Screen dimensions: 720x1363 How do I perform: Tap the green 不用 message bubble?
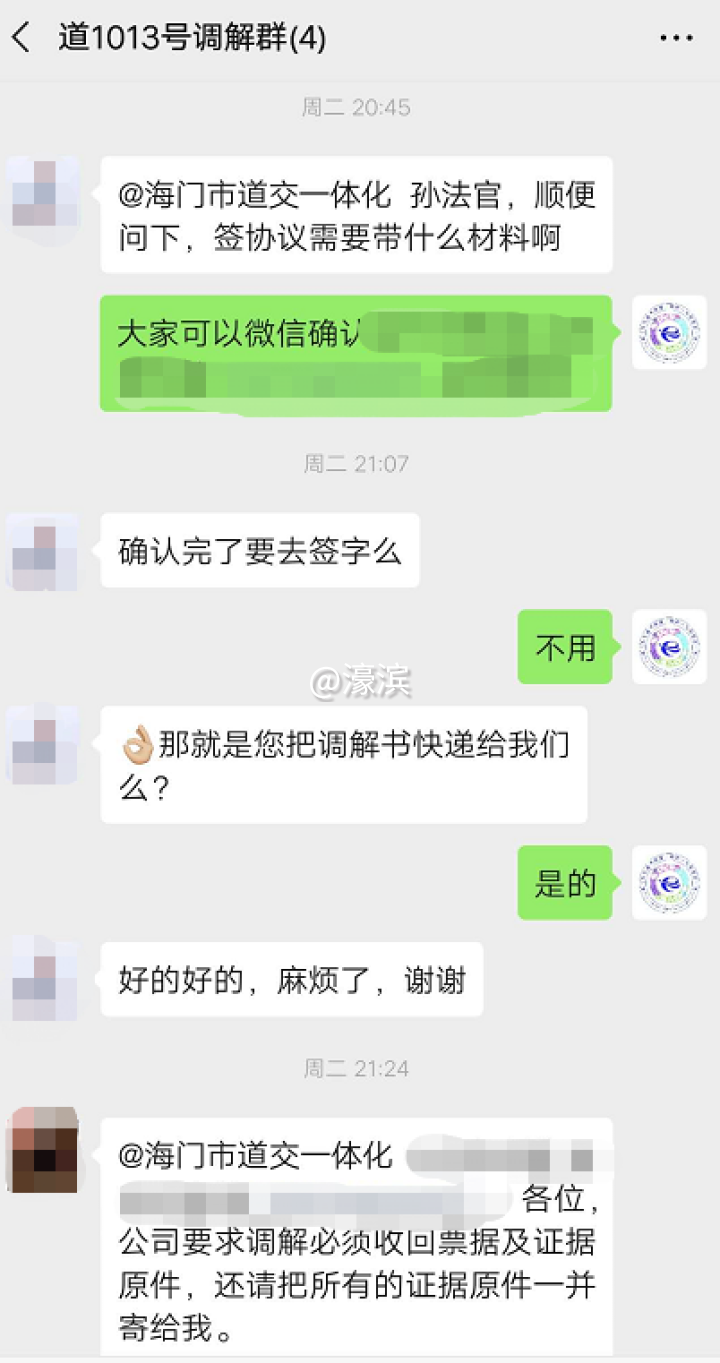565,648
